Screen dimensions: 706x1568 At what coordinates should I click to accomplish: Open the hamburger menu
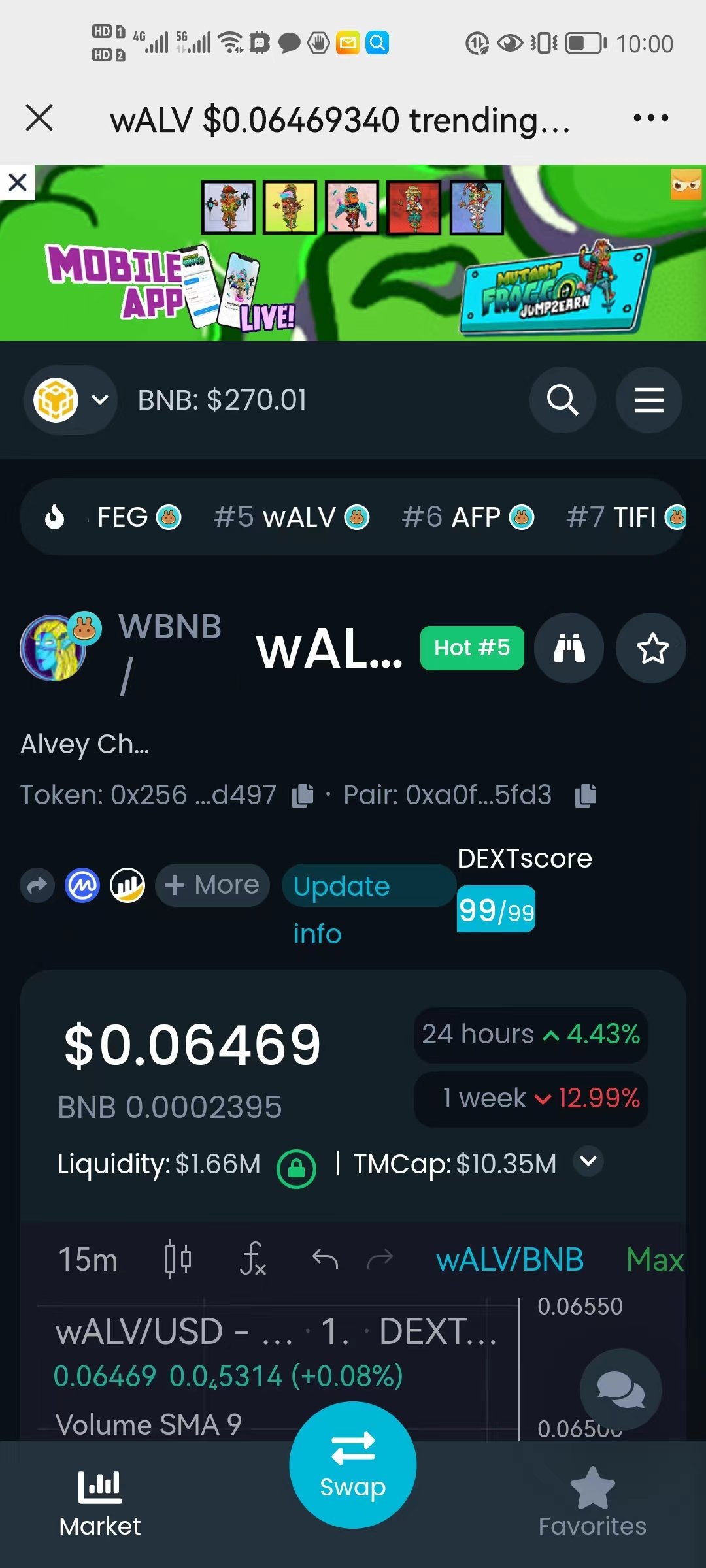pos(648,400)
